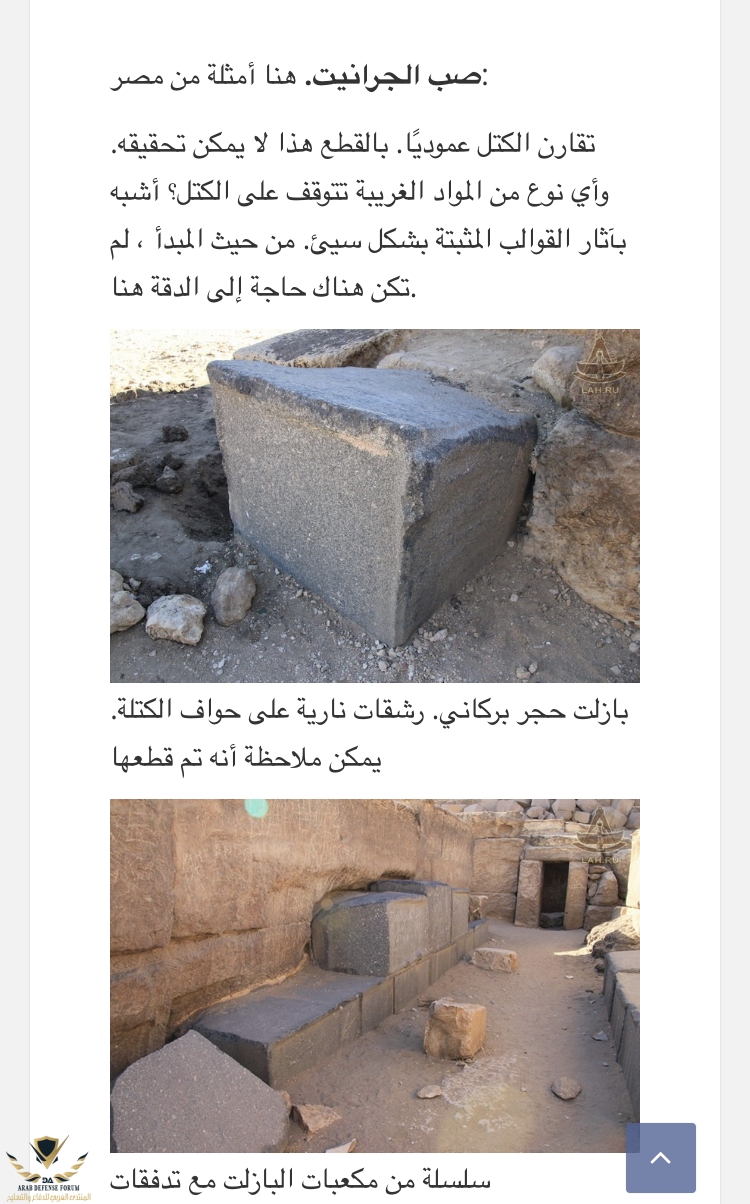Screen dimensions: 750x1204
Task: Open the single basalt block photo
Action: pyautogui.click(x=374, y=505)
